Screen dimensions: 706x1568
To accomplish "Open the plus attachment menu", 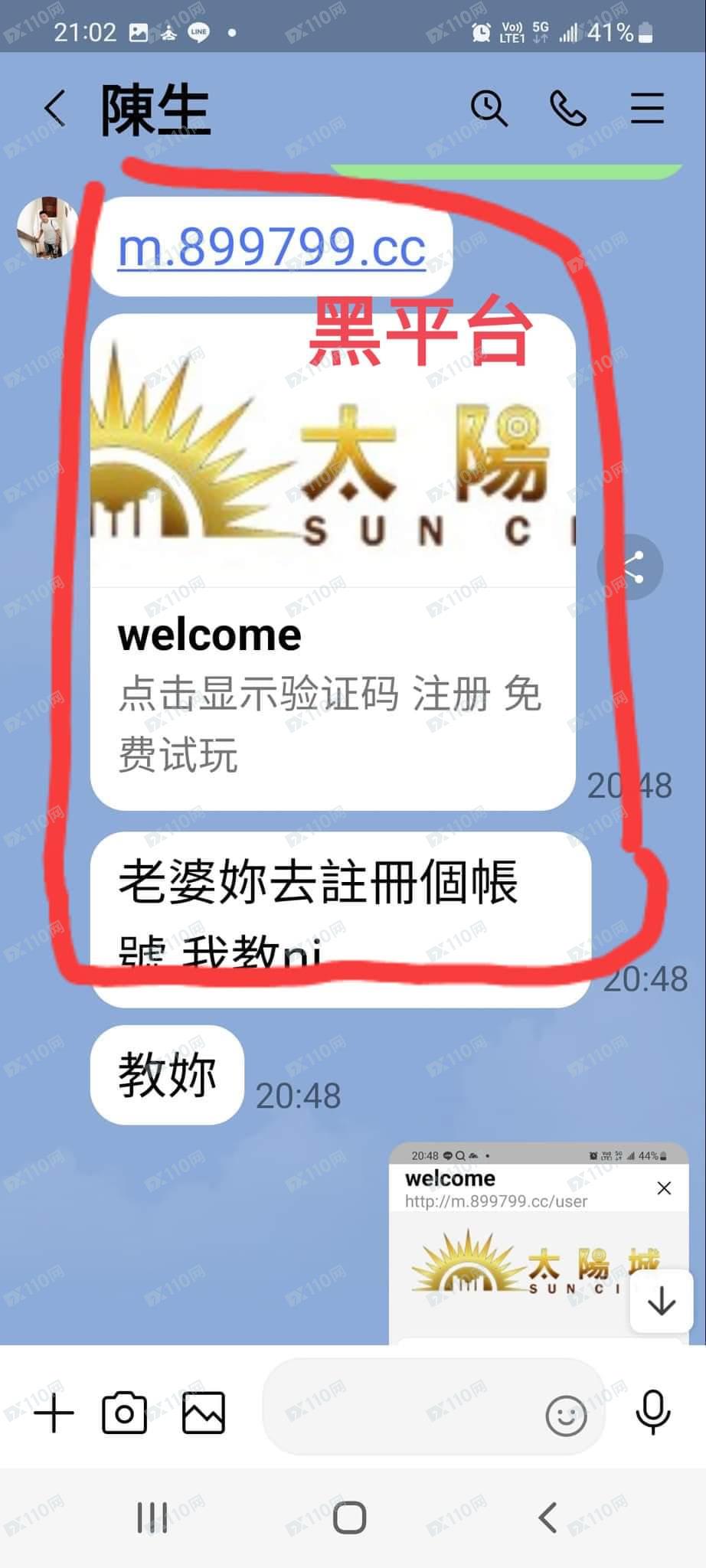I will [54, 1413].
